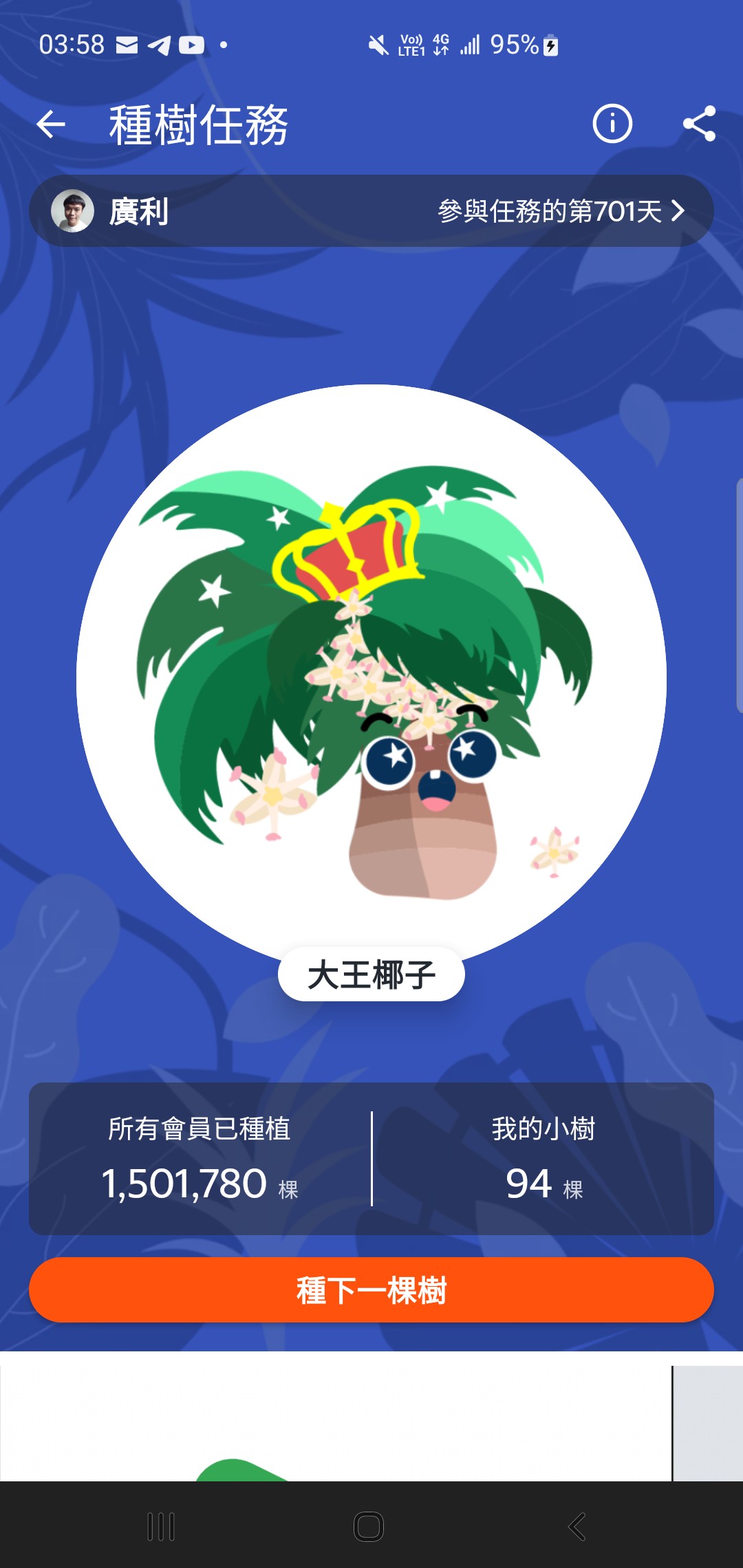Open the info icon for the tree mission
Screen dimensions: 743x1568
[612, 124]
